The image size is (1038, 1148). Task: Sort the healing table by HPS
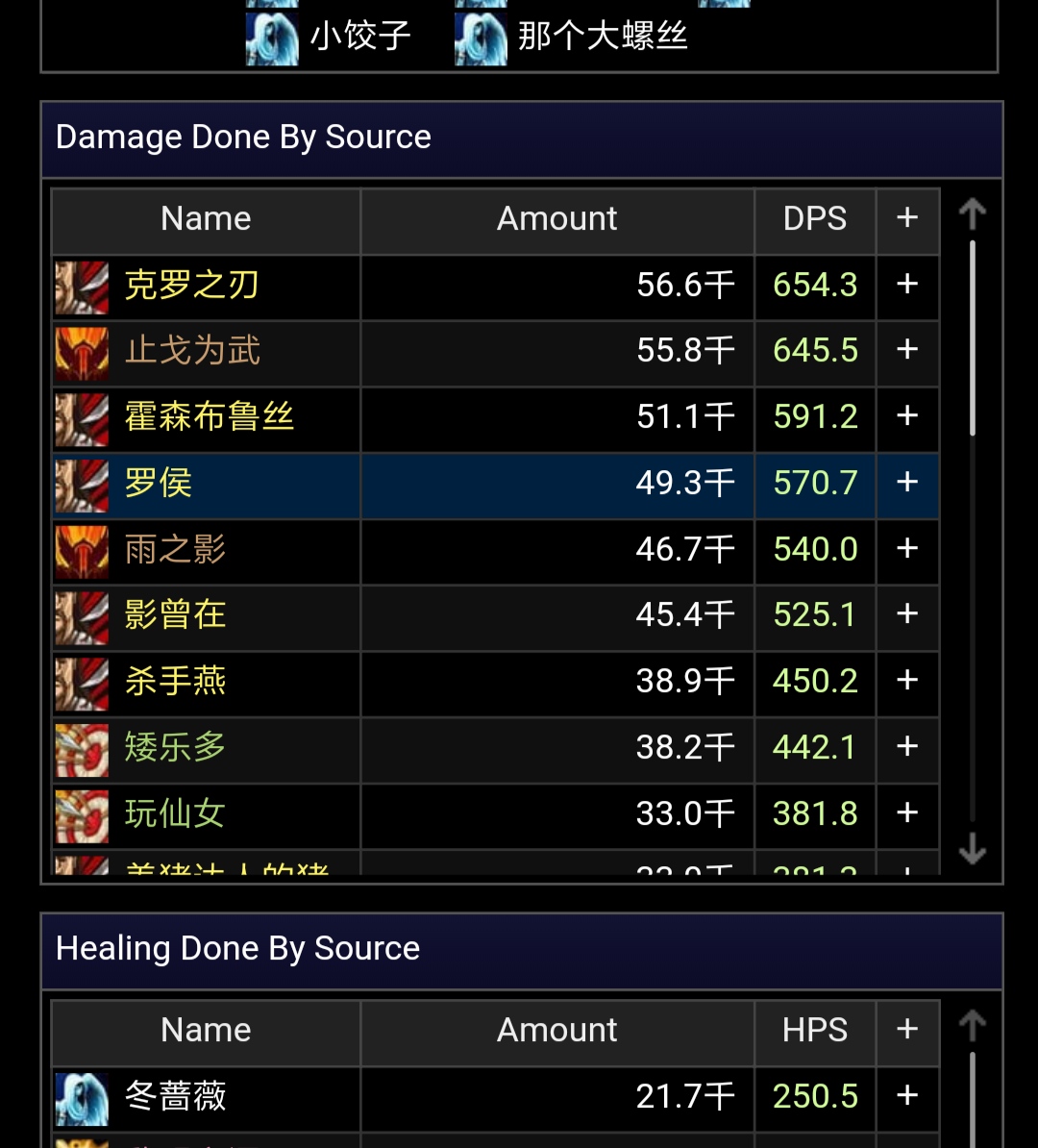(814, 1031)
